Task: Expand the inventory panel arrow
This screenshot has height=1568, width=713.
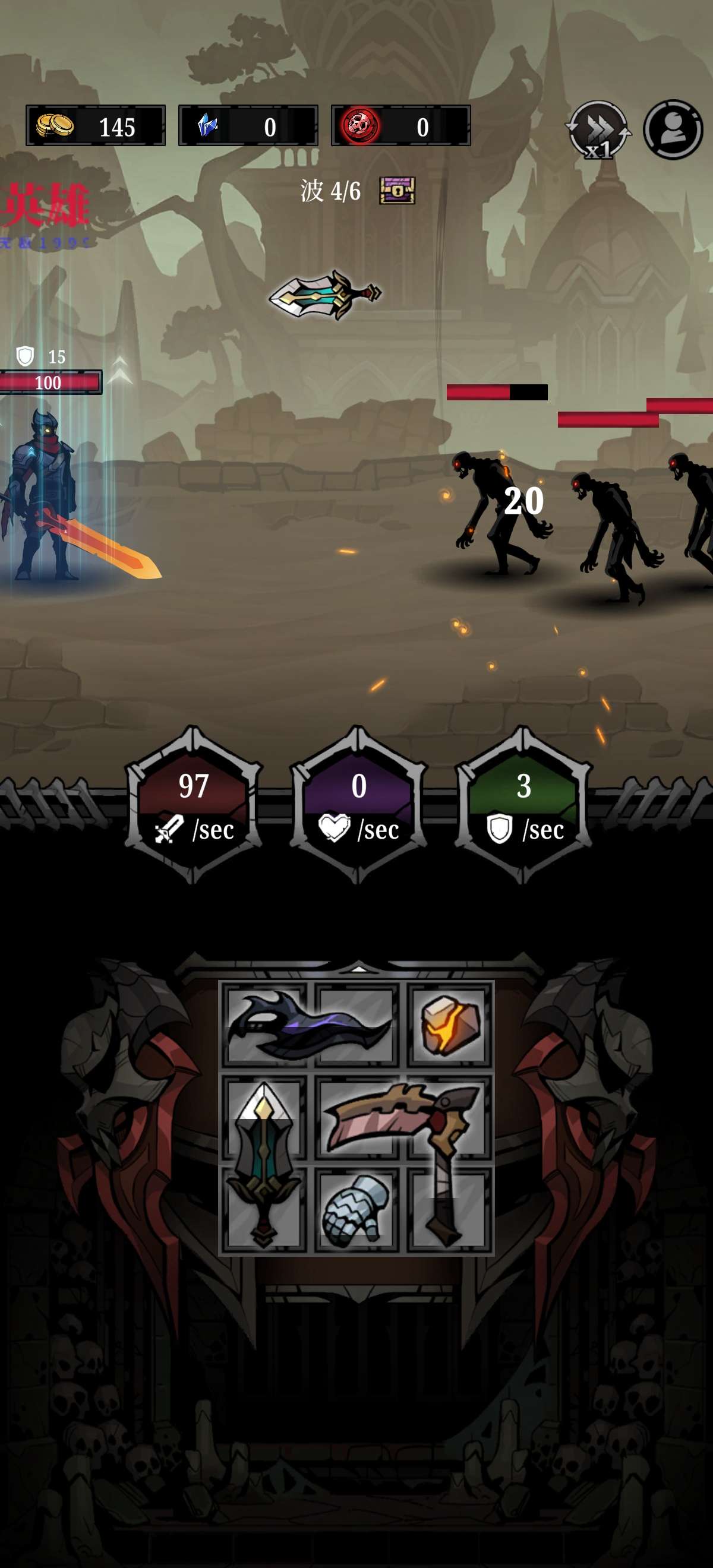Action: coord(358,969)
